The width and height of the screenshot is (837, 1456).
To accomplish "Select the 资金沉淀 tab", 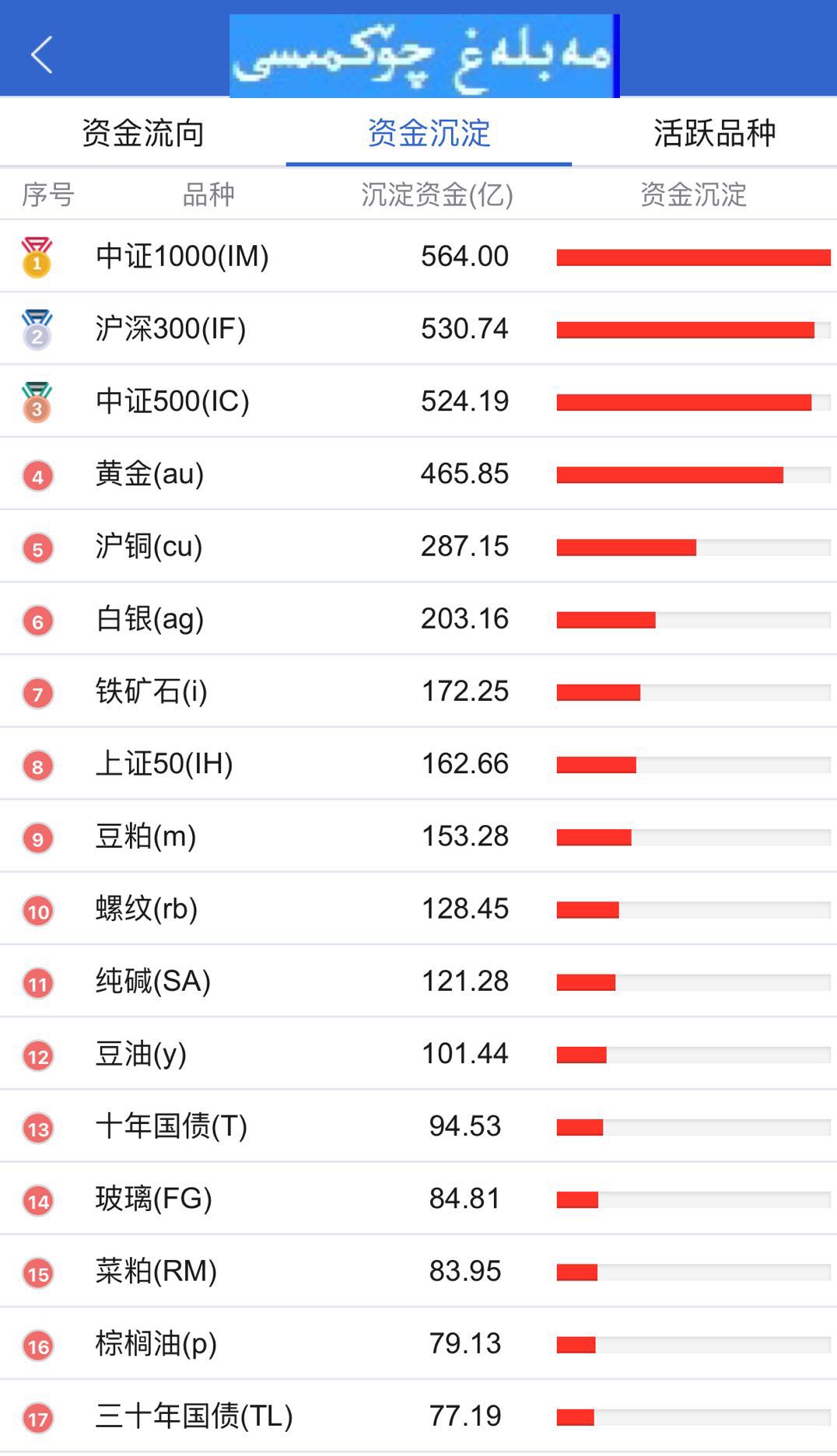I will click(429, 133).
